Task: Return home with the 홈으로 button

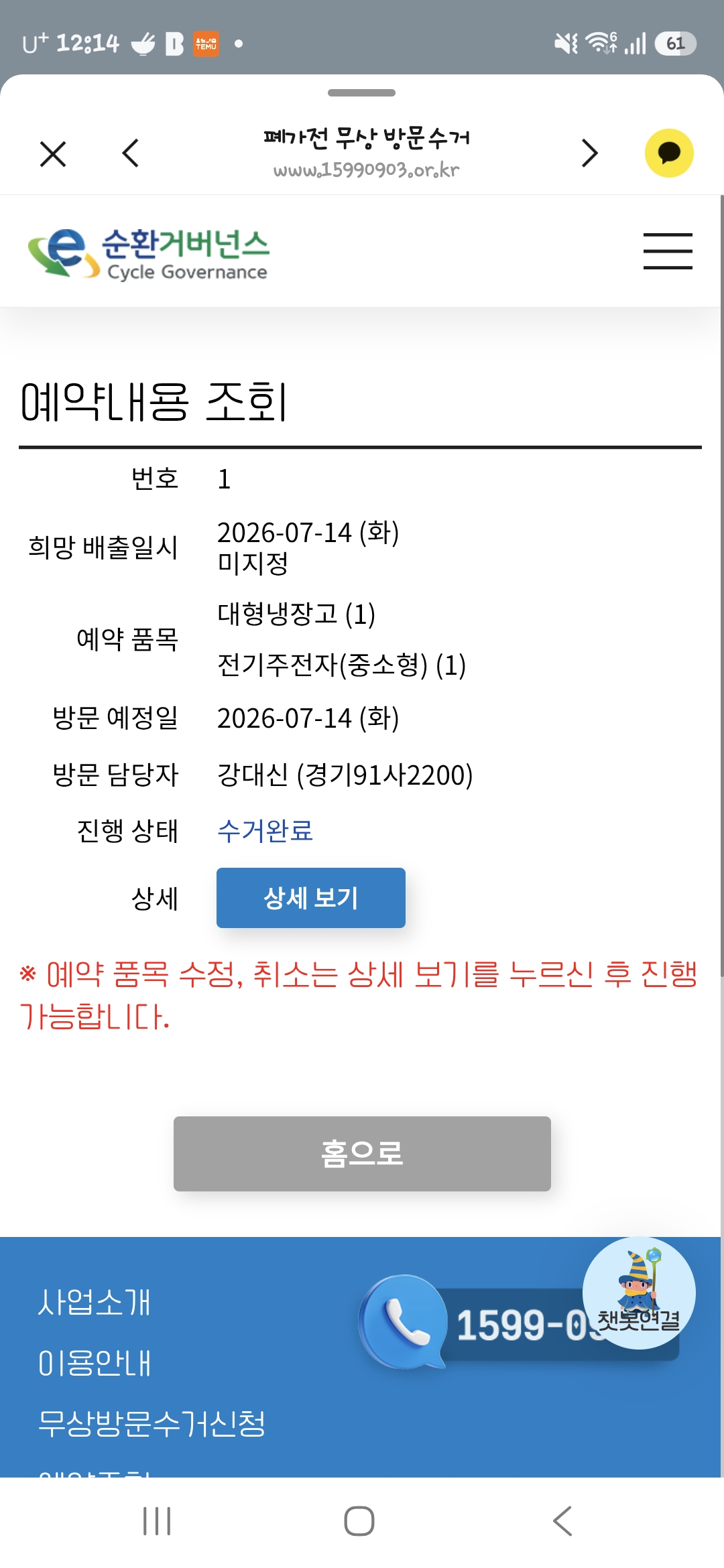Action: point(362,1154)
